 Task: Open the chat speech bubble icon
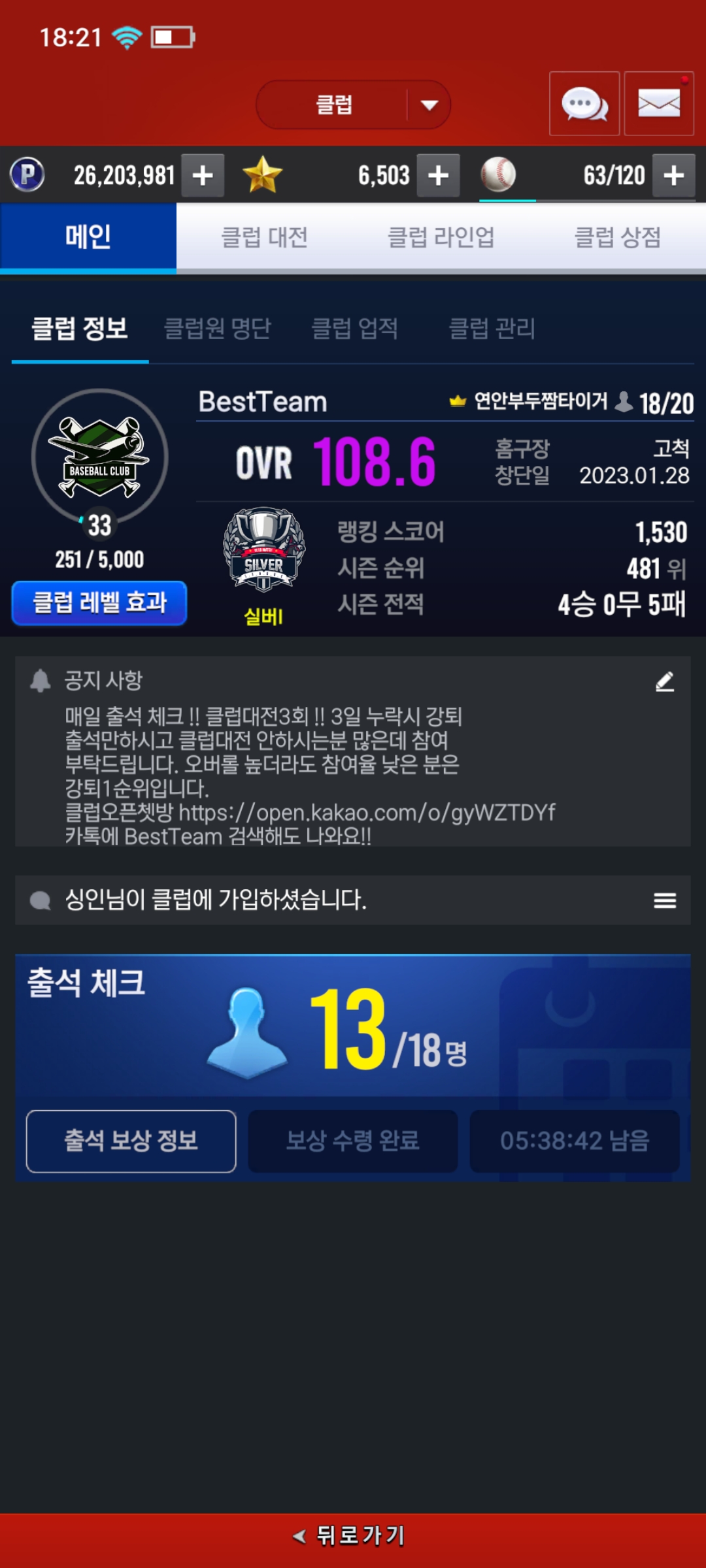pos(584,104)
